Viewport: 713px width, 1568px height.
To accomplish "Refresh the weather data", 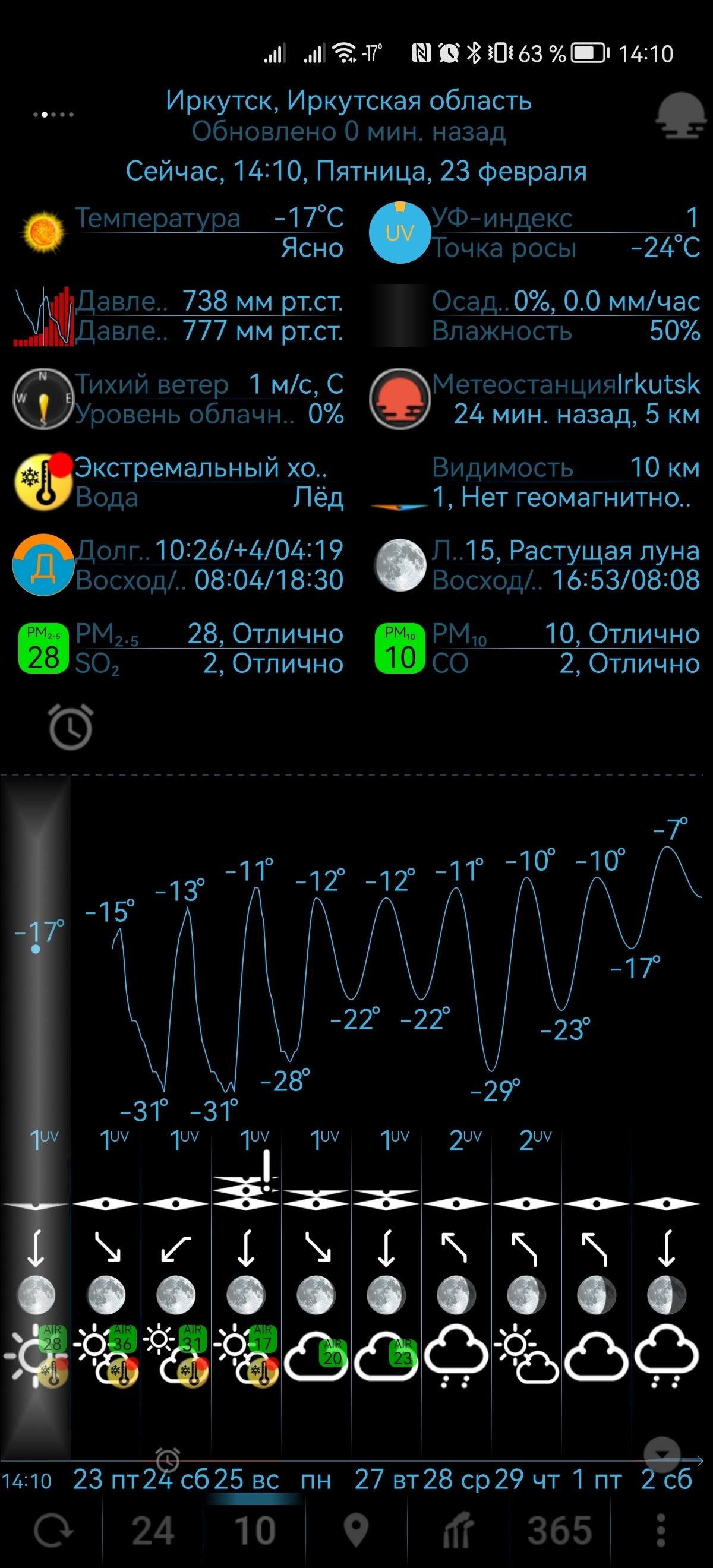I will [x=52, y=1531].
